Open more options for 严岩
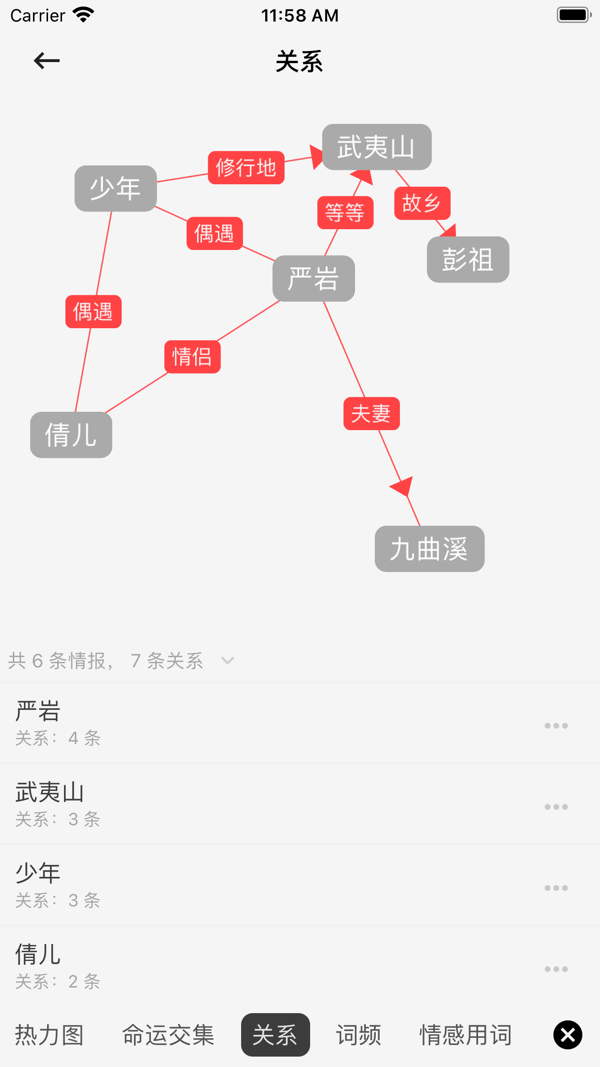600x1067 pixels. click(556, 725)
